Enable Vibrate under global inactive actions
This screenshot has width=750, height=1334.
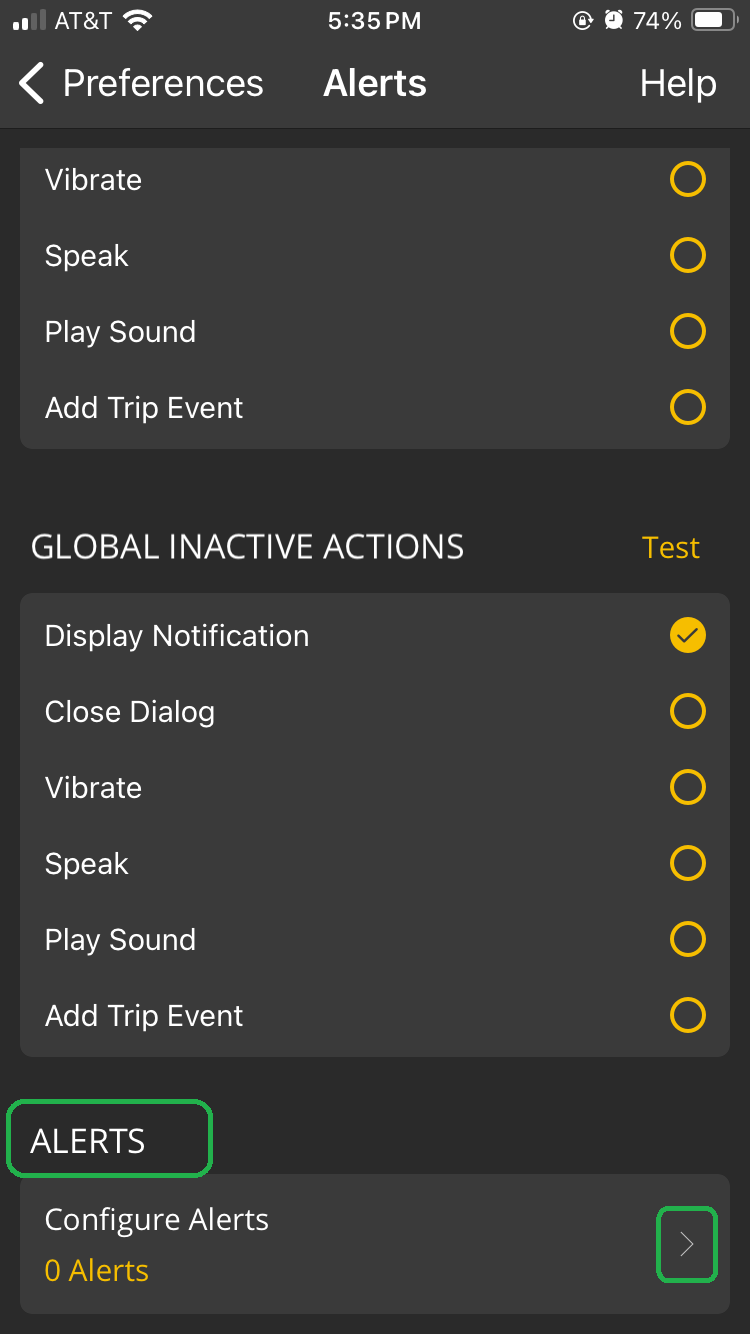[687, 787]
